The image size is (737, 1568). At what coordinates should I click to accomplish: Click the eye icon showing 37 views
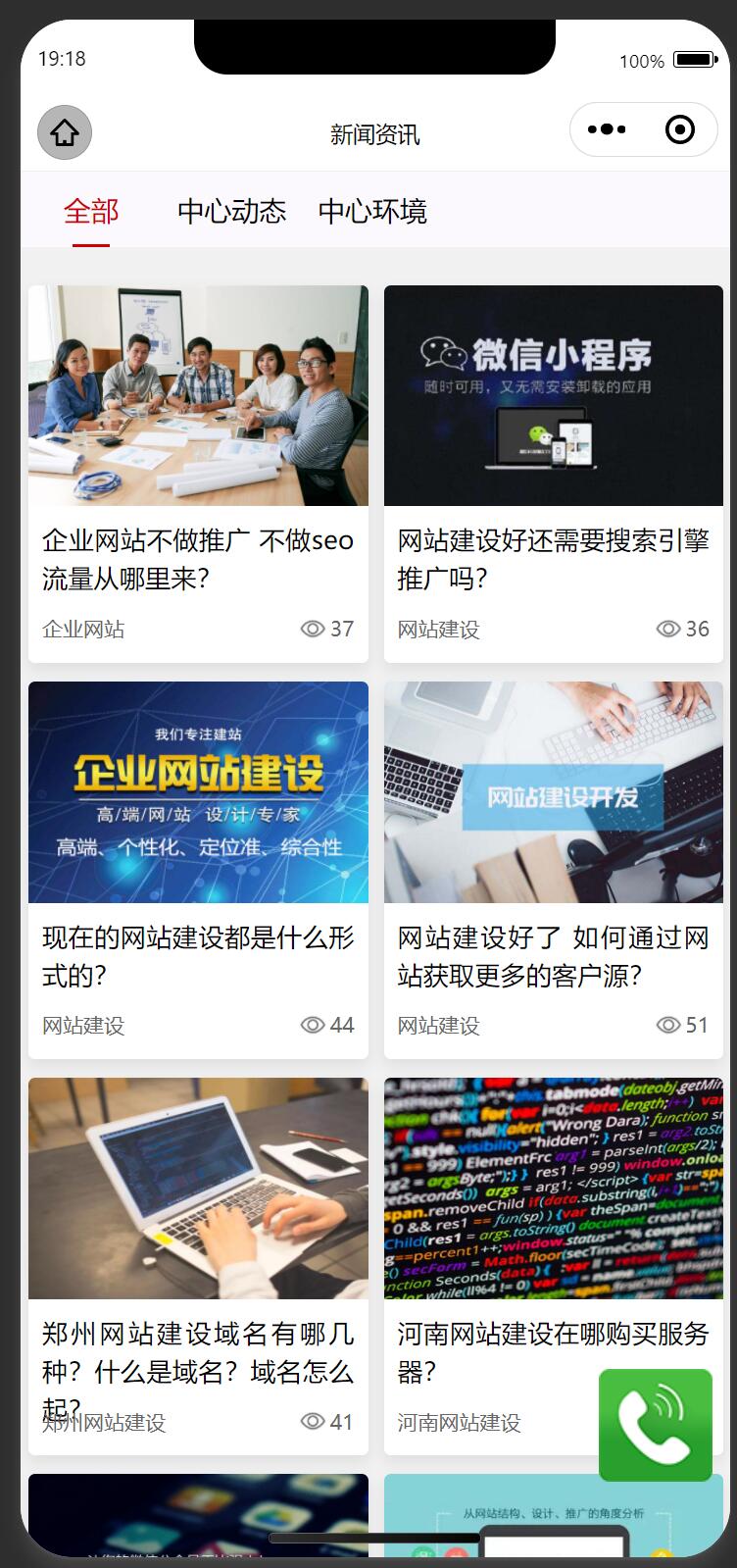(x=314, y=629)
